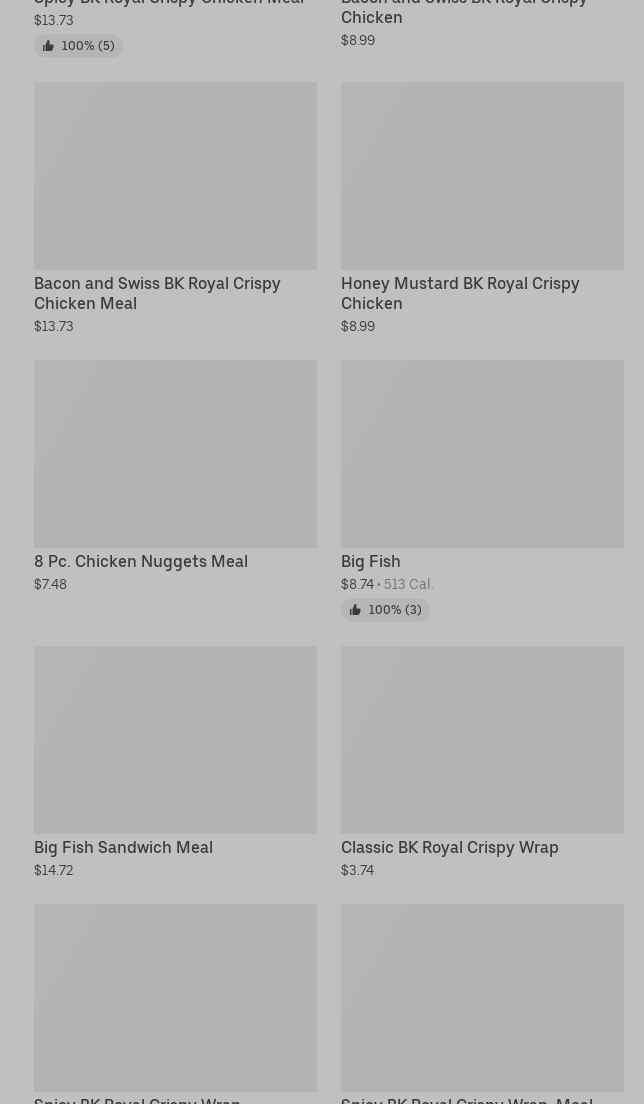Viewport: 644px width, 1104px height.
Task: Select Honey Mustard BK Royal Crispy Chicken
Action: pyautogui.click(x=482, y=176)
